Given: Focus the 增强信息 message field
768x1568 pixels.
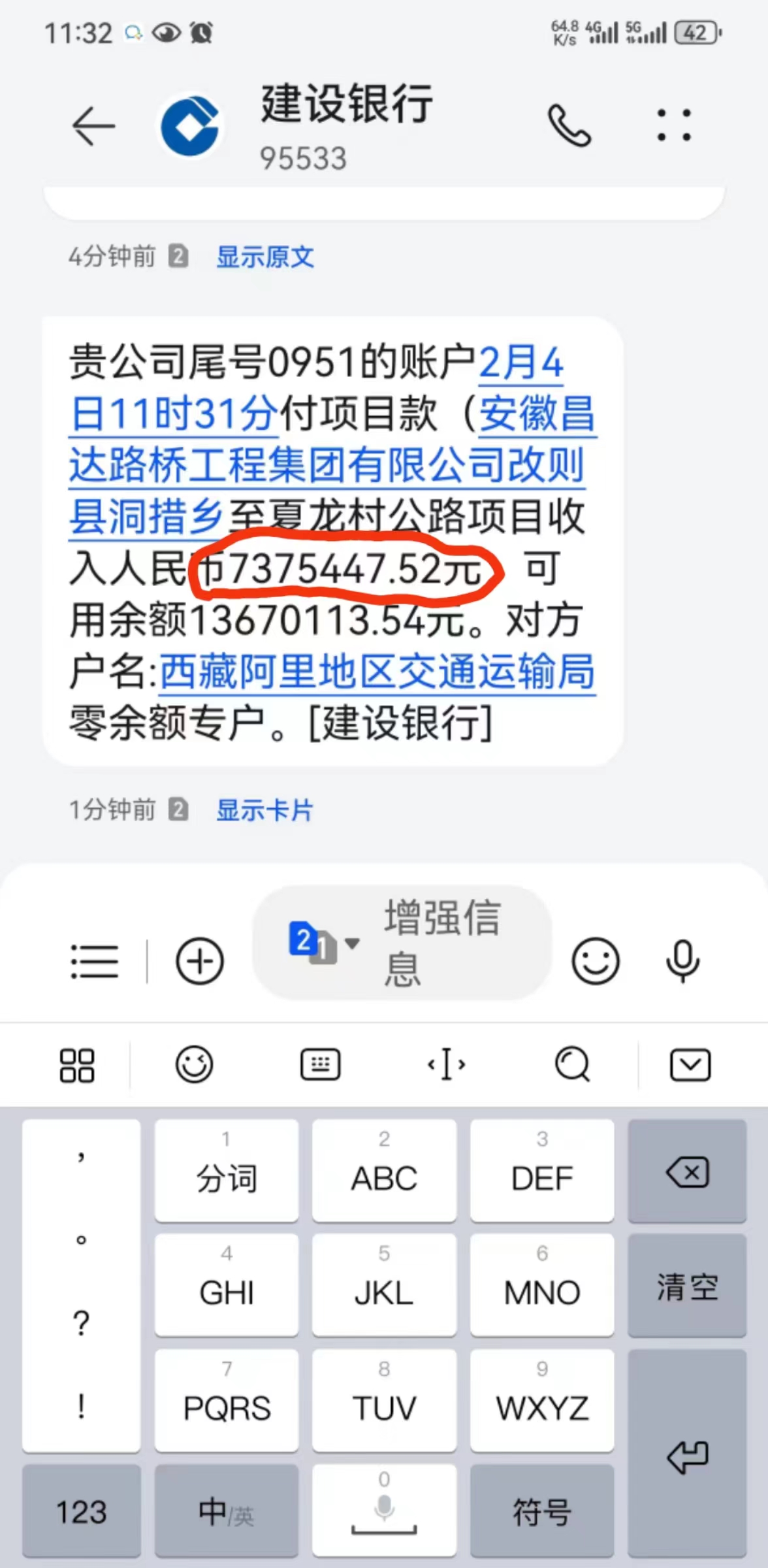Looking at the screenshot, I should point(451,943).
